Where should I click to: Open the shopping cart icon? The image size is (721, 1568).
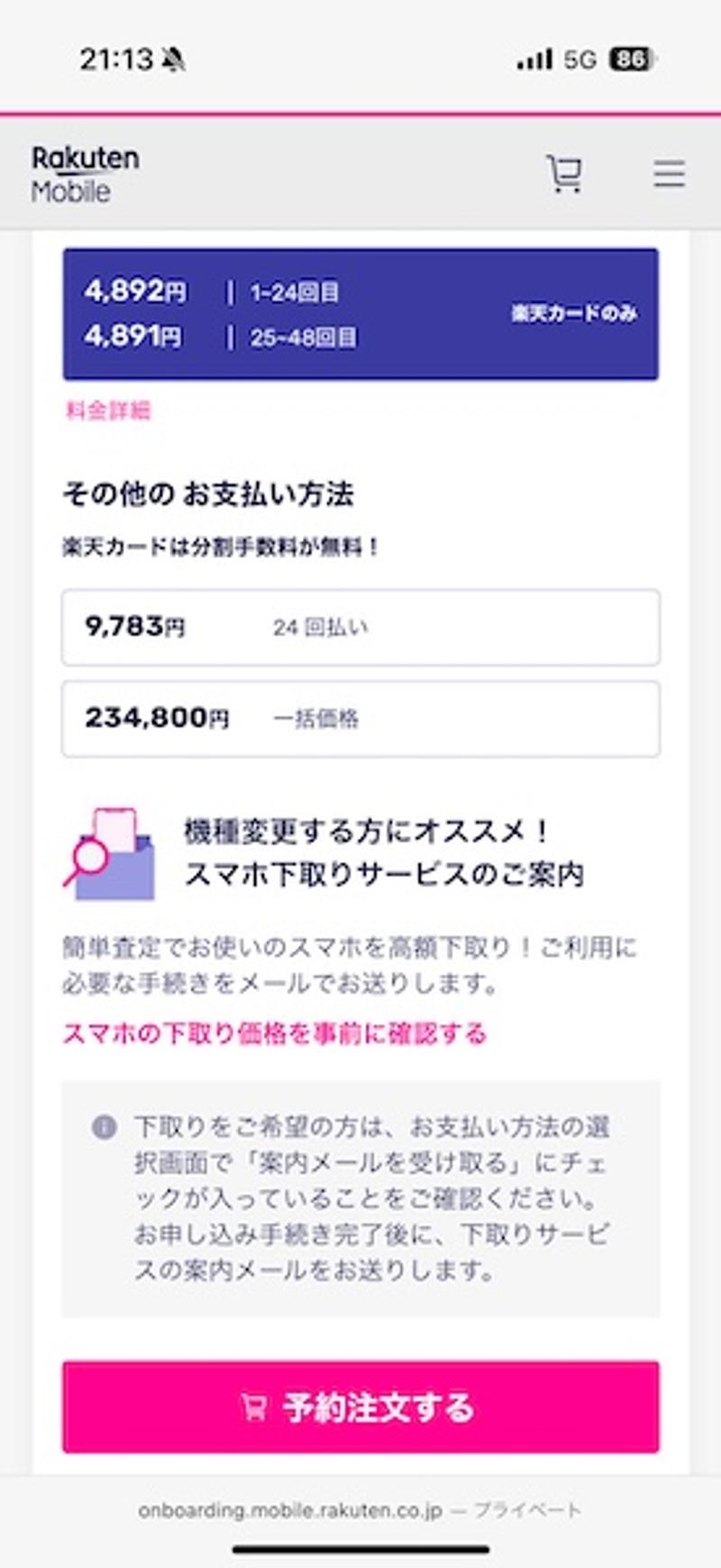[565, 174]
